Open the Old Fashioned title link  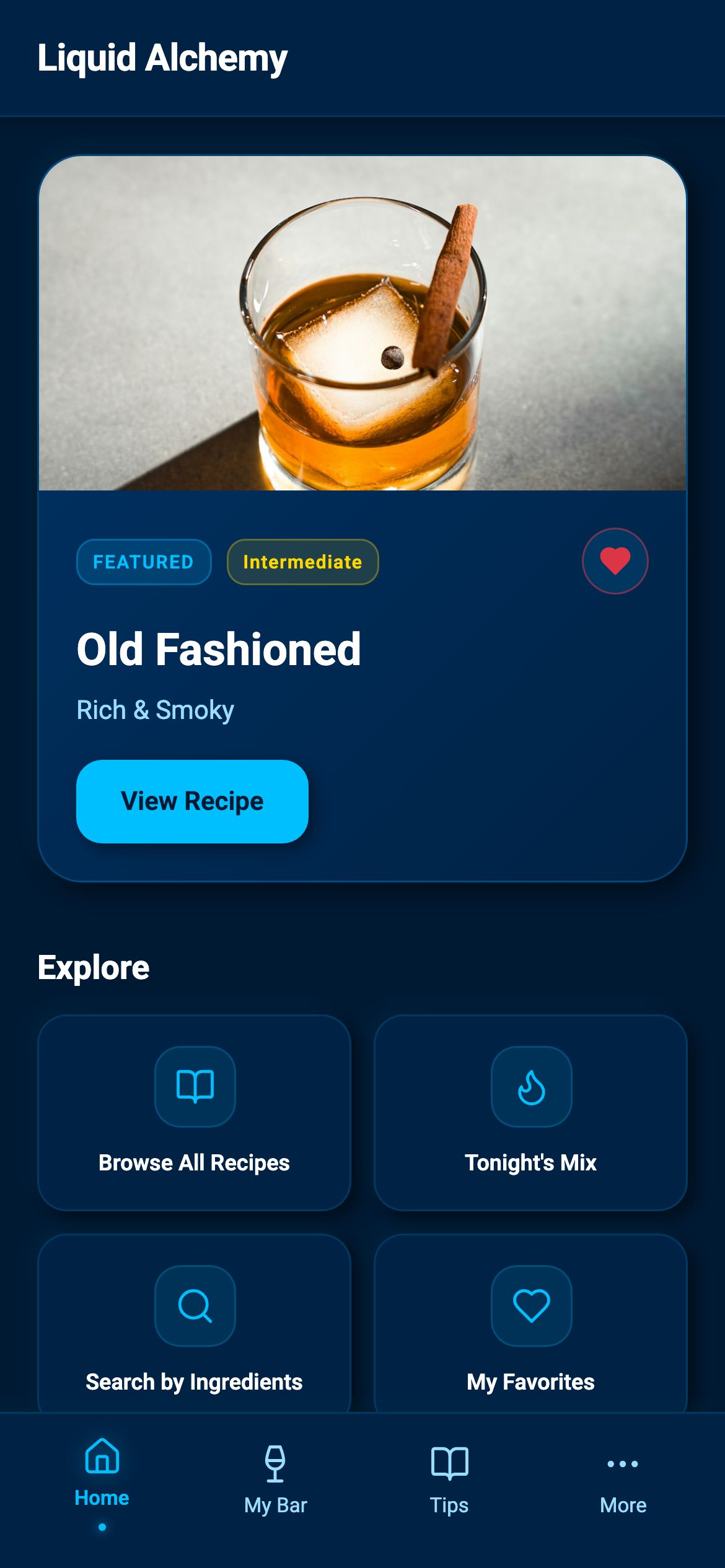point(218,649)
